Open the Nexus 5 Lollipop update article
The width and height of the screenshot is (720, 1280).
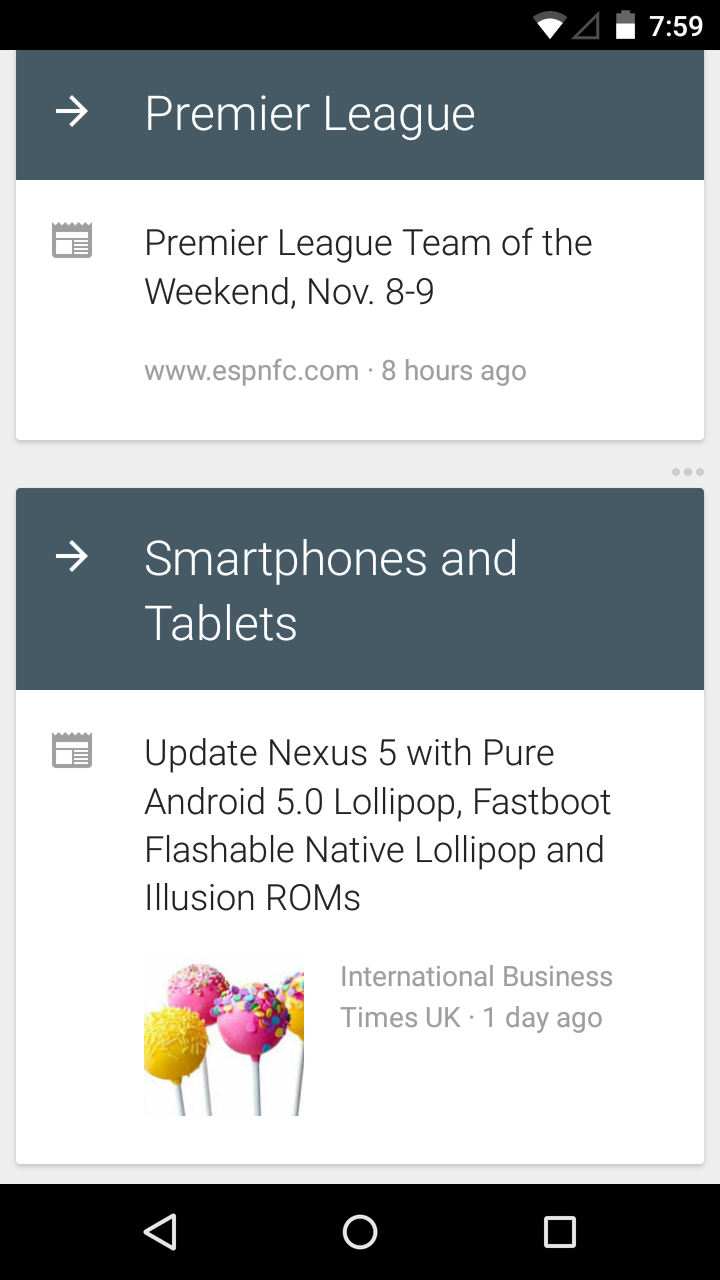(x=377, y=825)
